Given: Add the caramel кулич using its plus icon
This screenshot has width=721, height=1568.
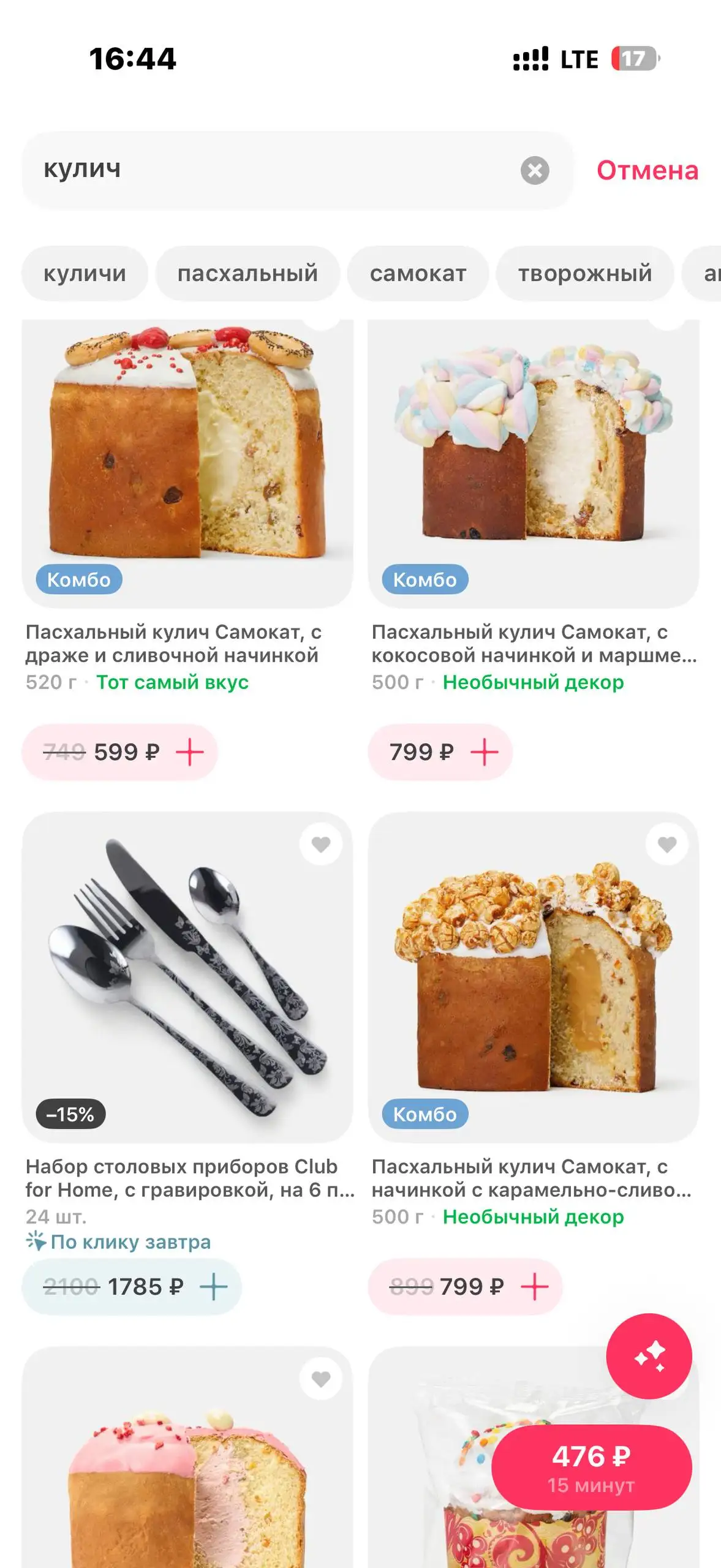Looking at the screenshot, I should [536, 1286].
